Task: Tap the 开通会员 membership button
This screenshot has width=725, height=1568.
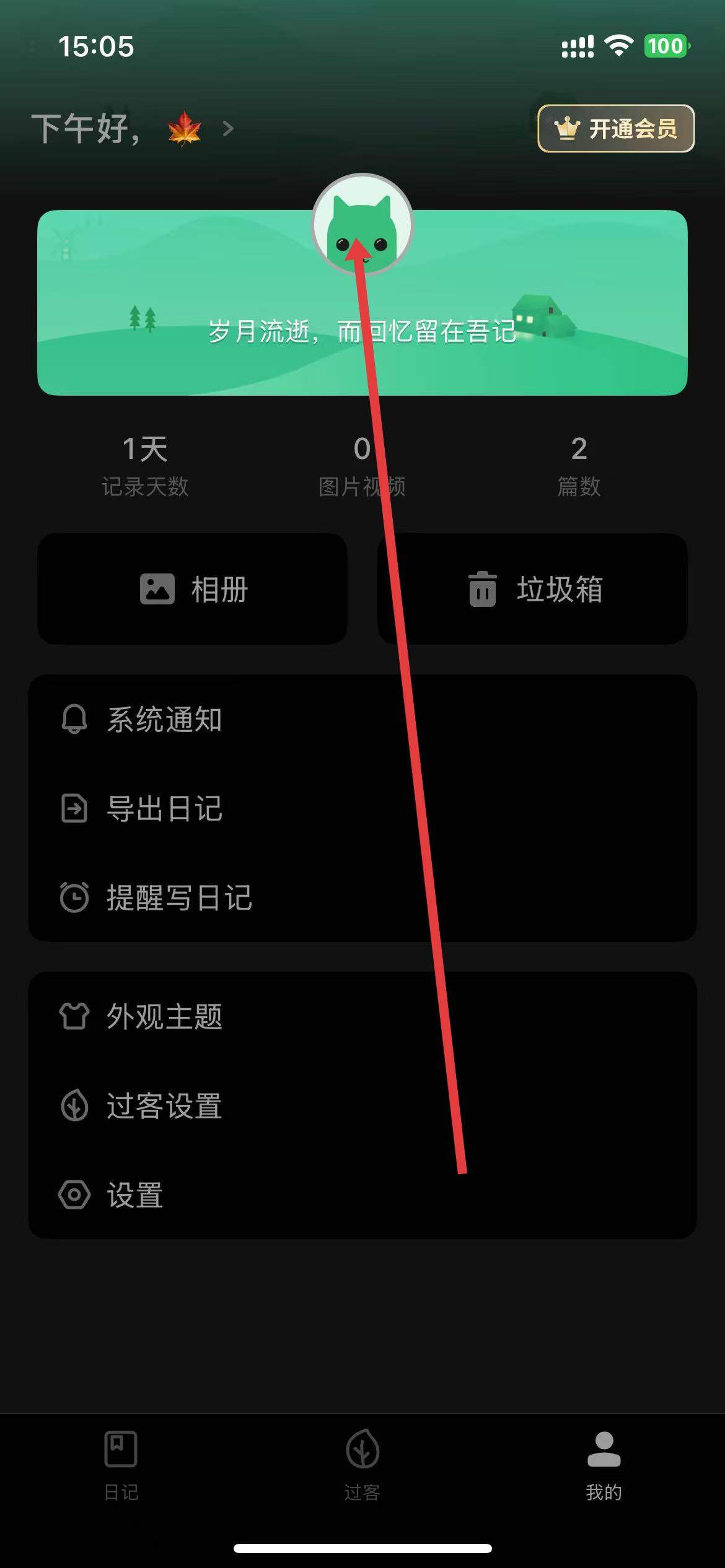Action: 616,129
